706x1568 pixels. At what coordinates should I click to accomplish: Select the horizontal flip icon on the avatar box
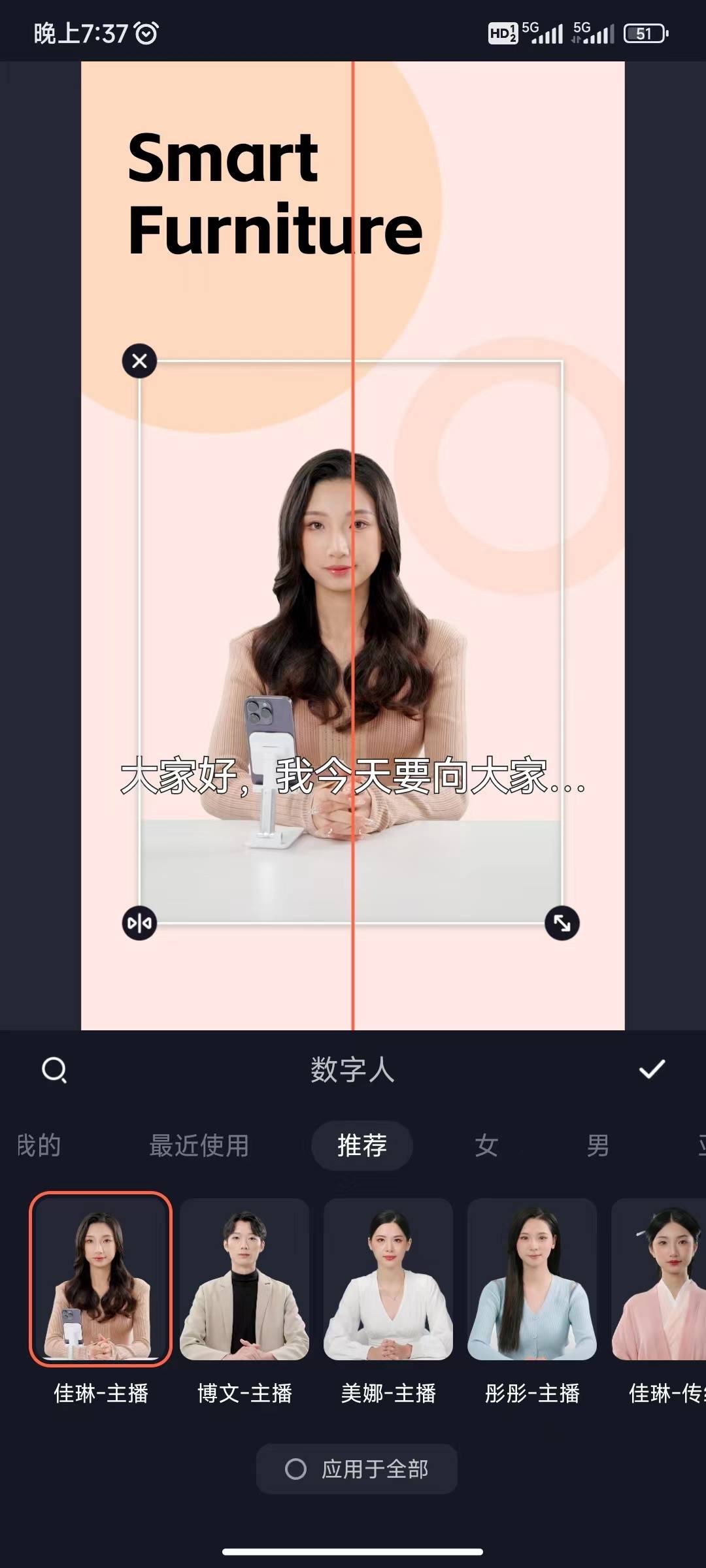click(139, 923)
